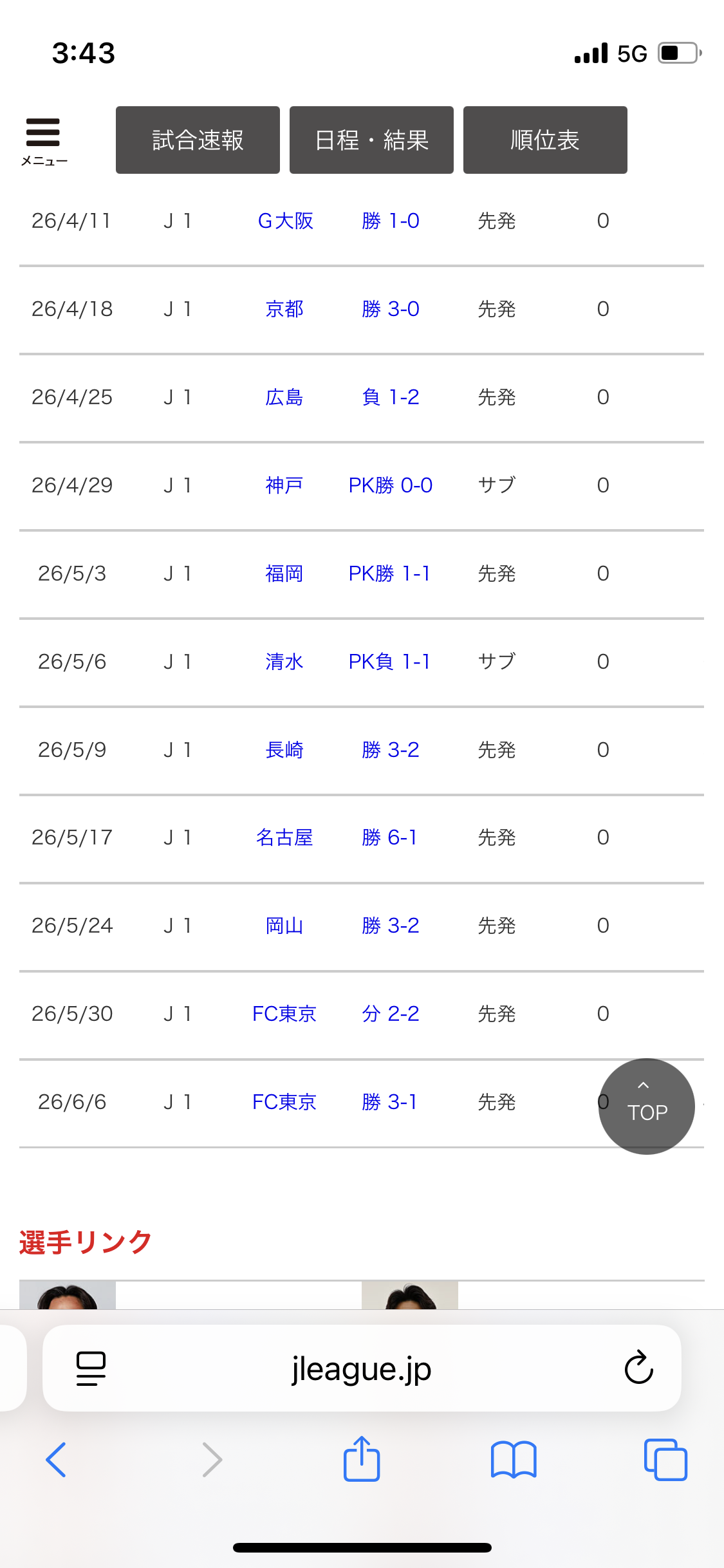The image size is (724, 1568).
Task: Open the 清水 team link
Action: [284, 662]
